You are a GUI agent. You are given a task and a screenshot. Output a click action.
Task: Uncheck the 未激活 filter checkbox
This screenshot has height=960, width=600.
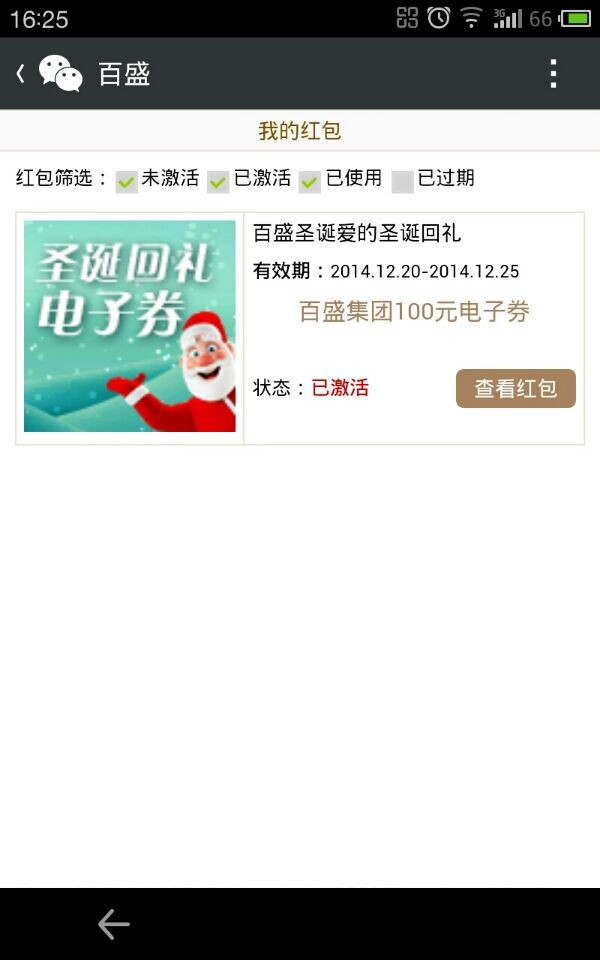pyautogui.click(x=126, y=182)
